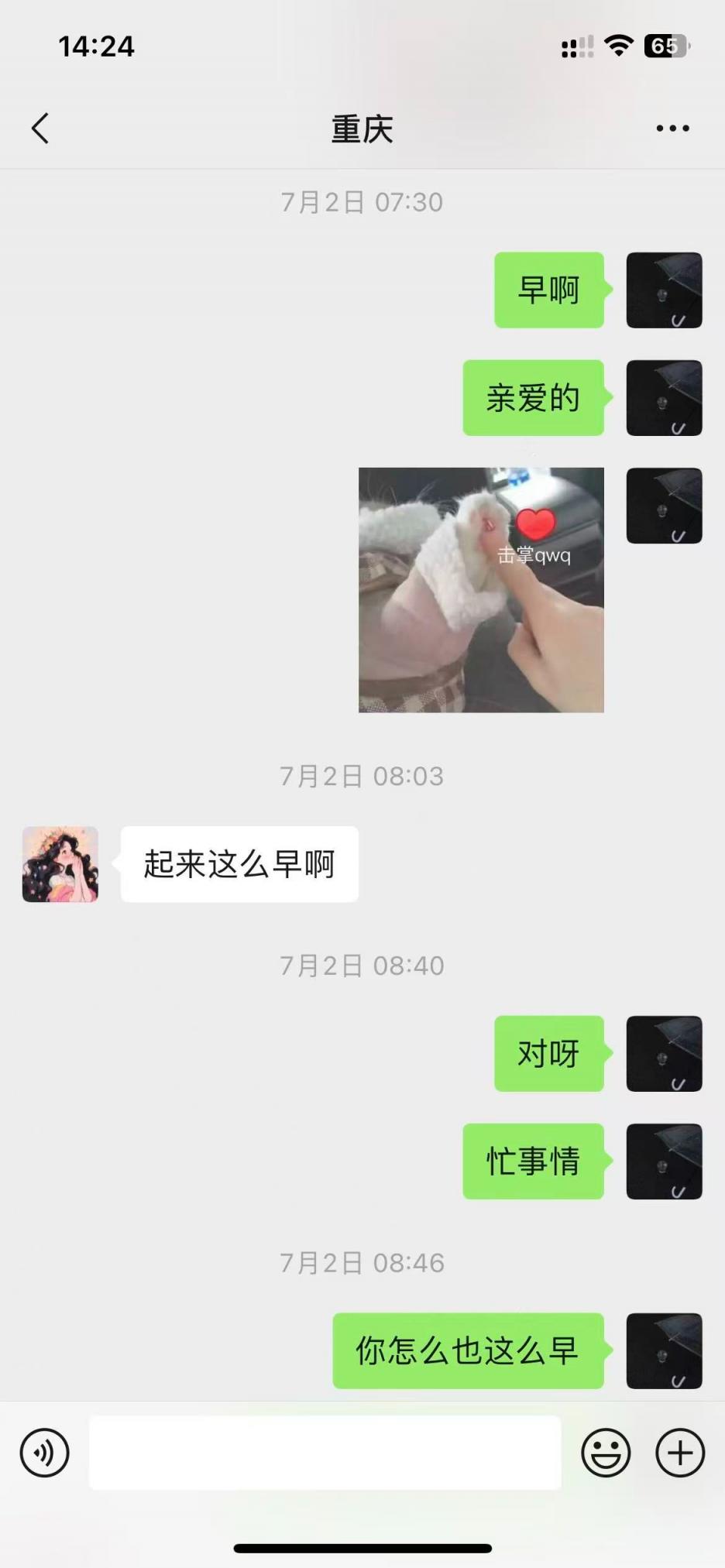Switch to voice message input
725x1568 pixels.
point(44,1452)
